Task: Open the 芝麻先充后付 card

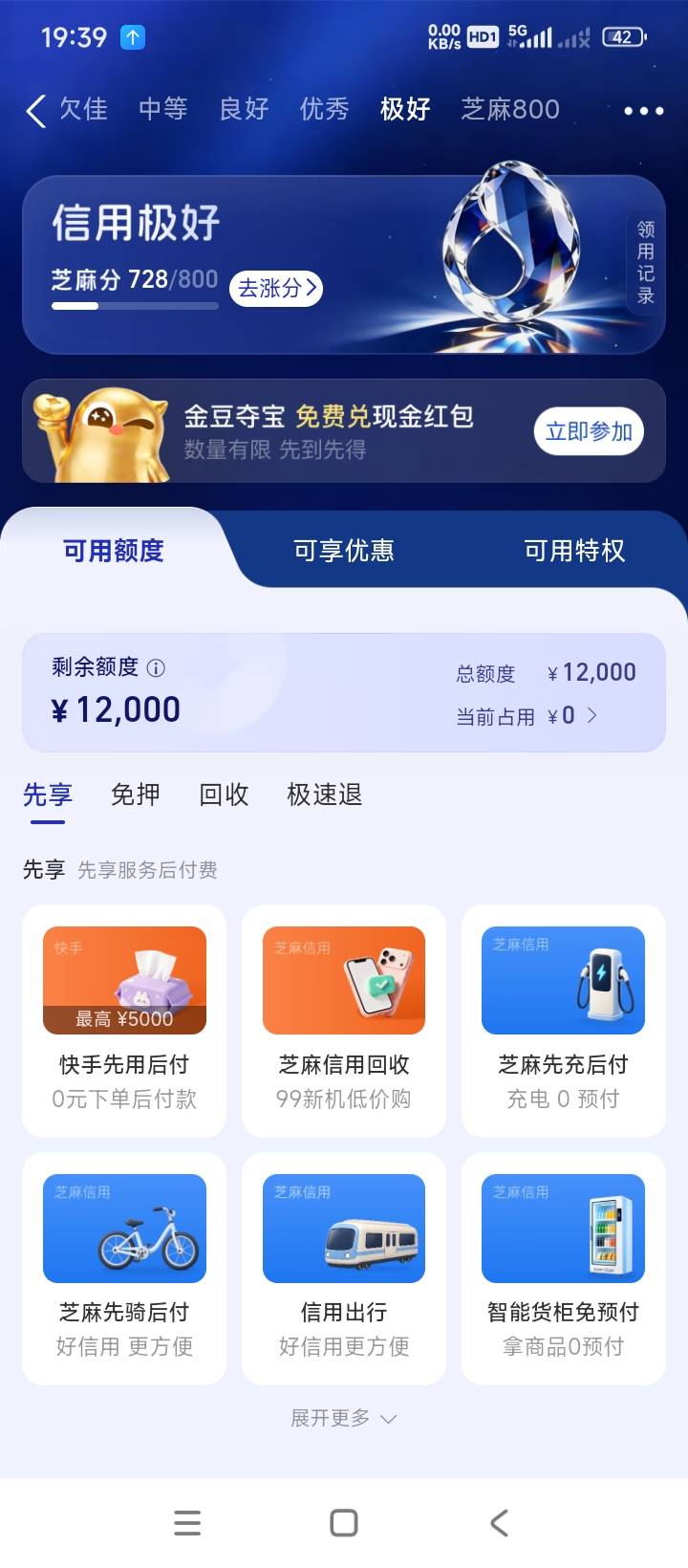Action: point(564,1021)
